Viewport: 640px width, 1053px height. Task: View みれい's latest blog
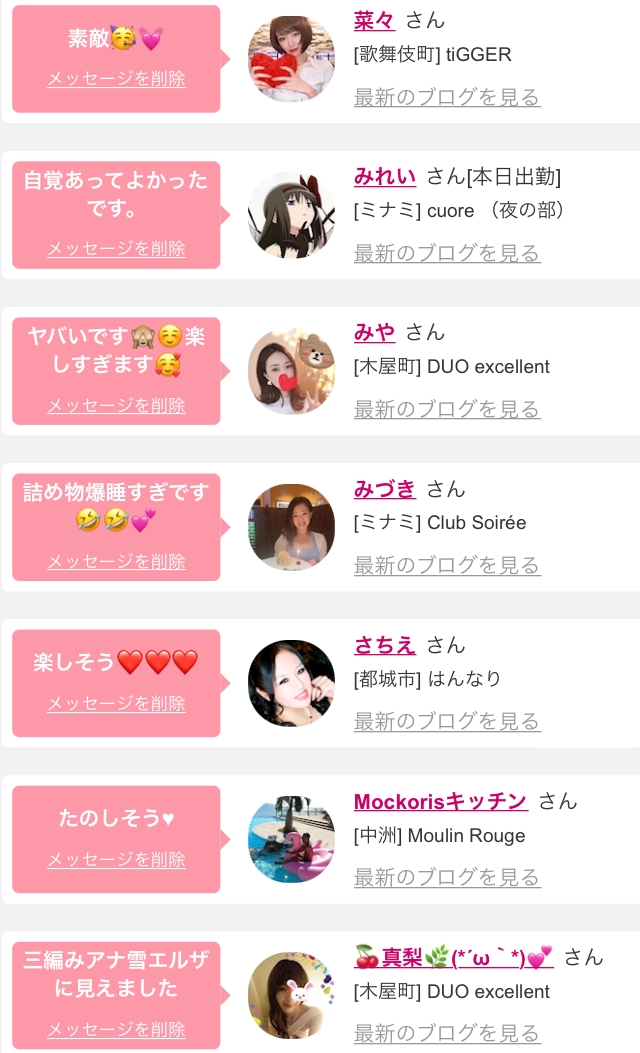pyautogui.click(x=447, y=253)
